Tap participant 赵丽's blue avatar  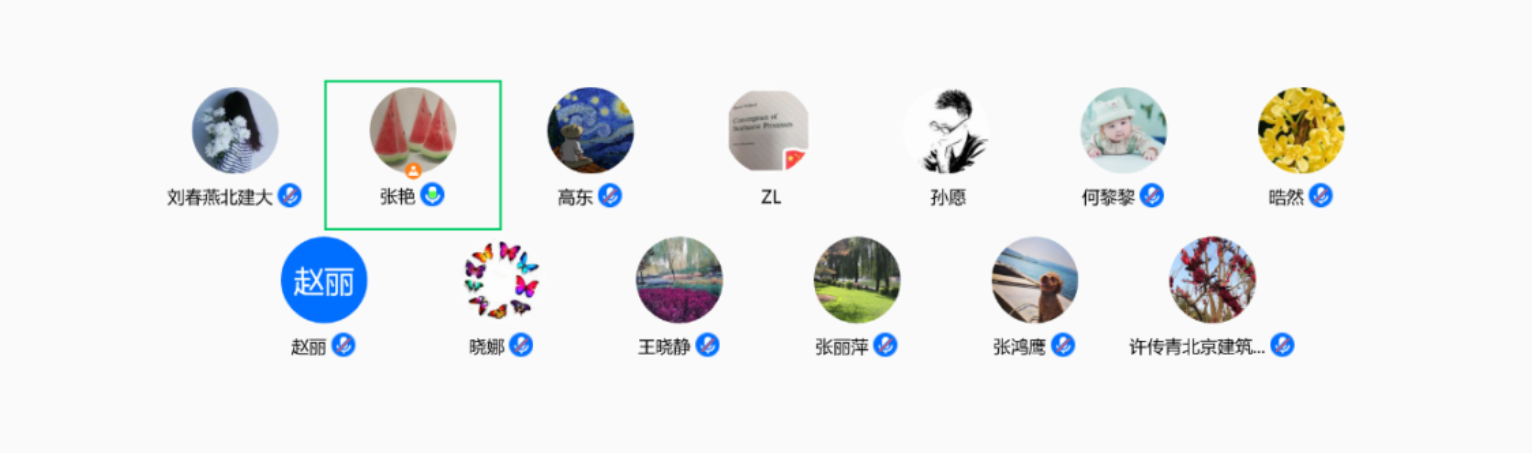(324, 281)
